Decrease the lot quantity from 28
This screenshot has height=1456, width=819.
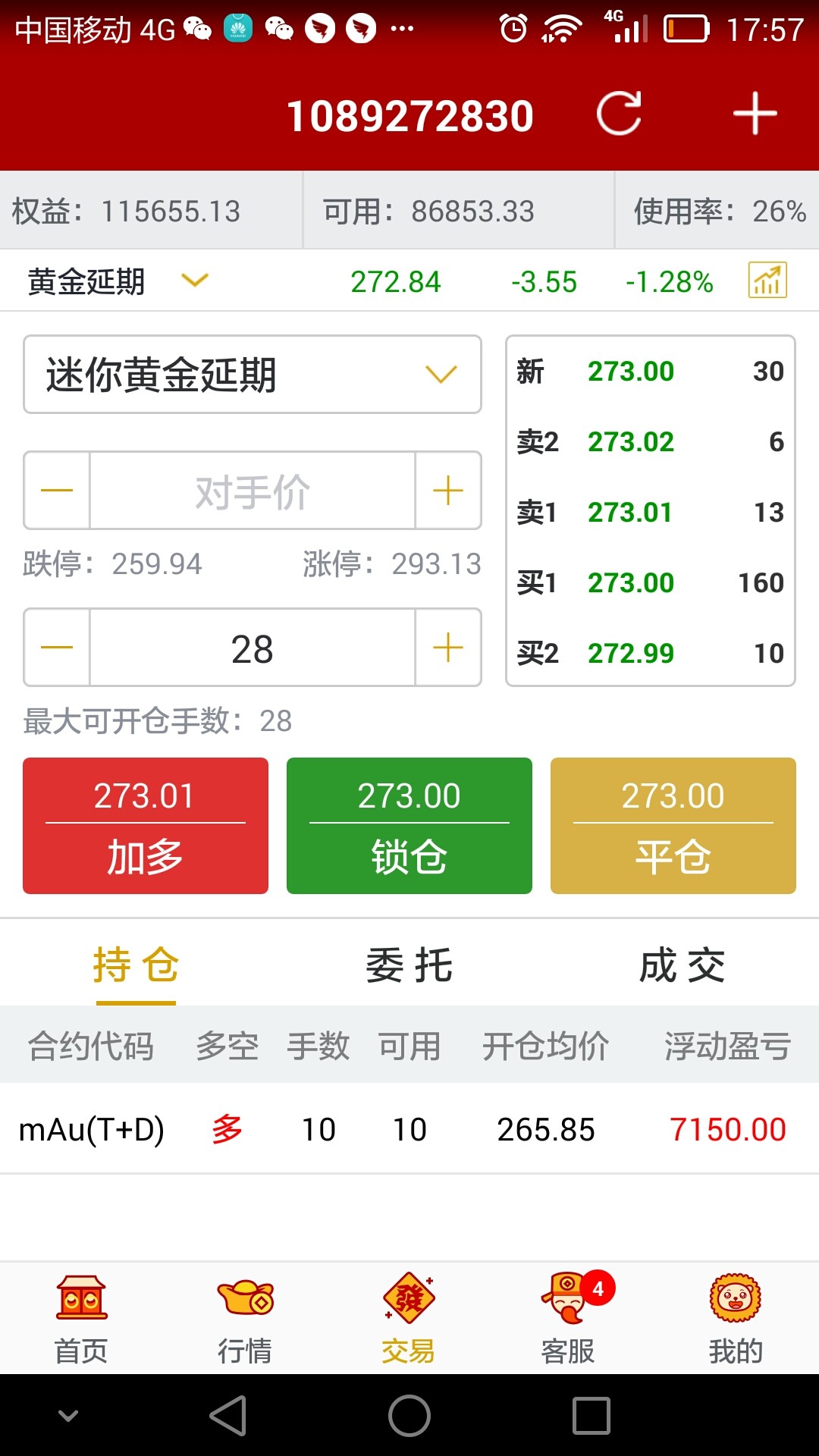coord(57,648)
